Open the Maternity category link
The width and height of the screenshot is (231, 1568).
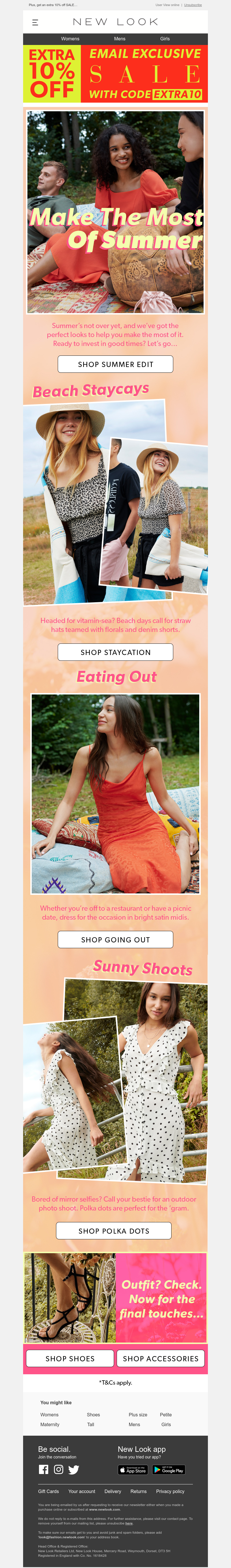coord(50,1424)
